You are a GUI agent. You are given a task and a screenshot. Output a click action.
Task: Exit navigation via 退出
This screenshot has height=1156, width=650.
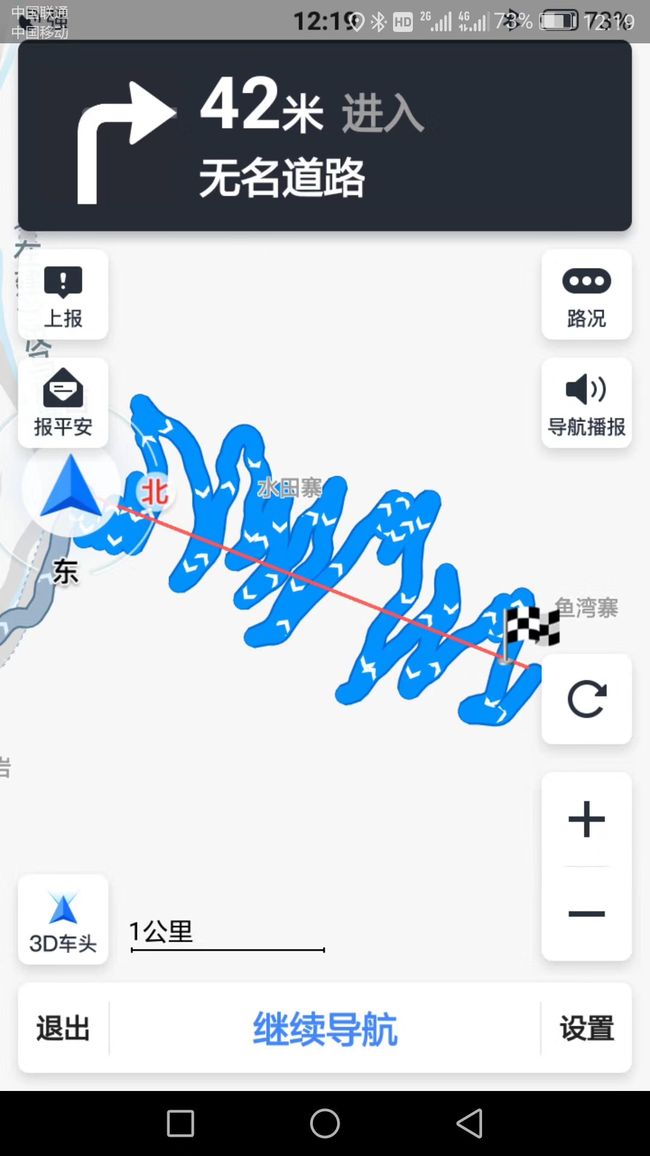point(63,1028)
